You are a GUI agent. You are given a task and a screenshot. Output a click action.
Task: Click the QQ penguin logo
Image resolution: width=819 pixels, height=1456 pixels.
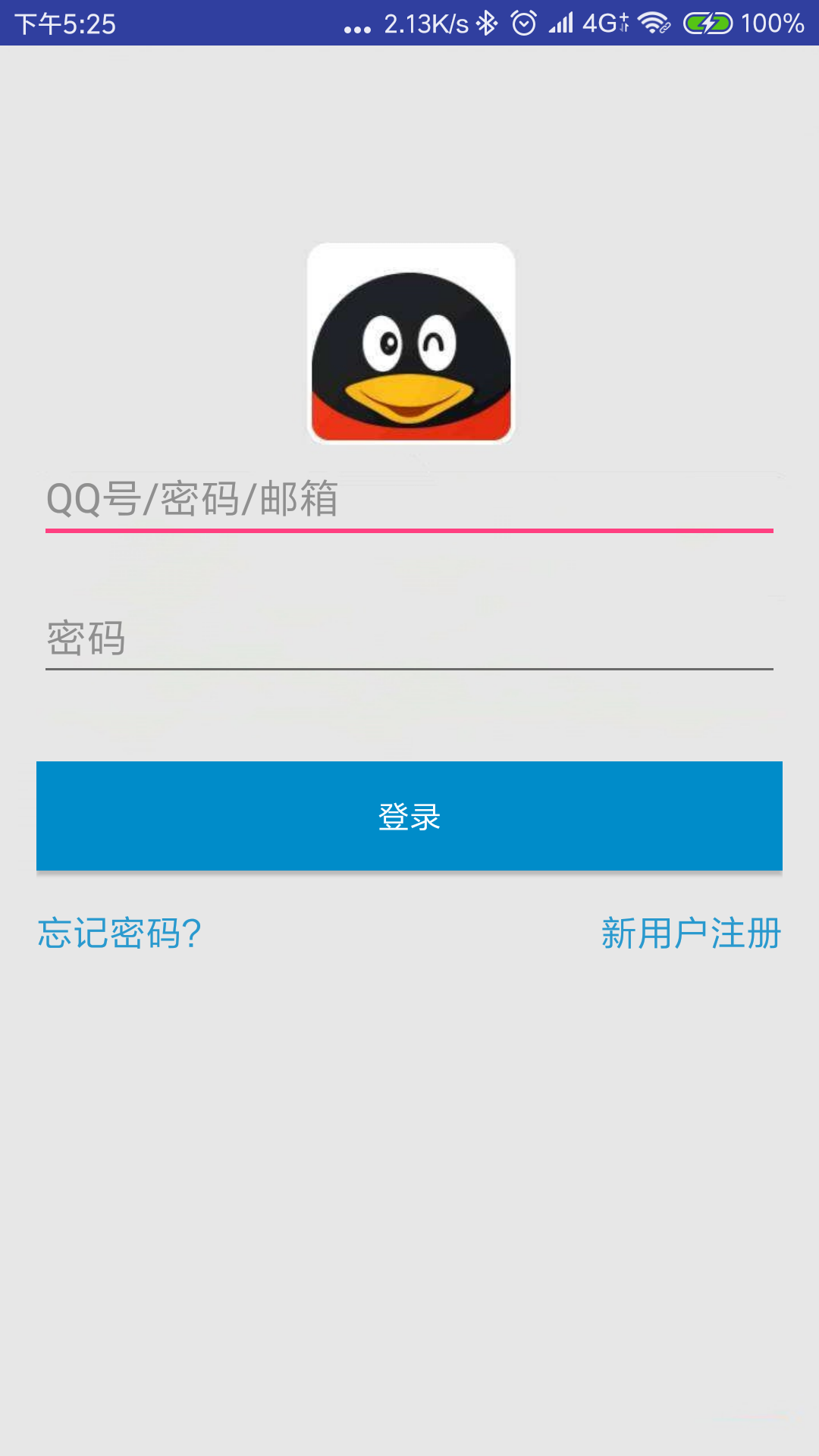(409, 341)
